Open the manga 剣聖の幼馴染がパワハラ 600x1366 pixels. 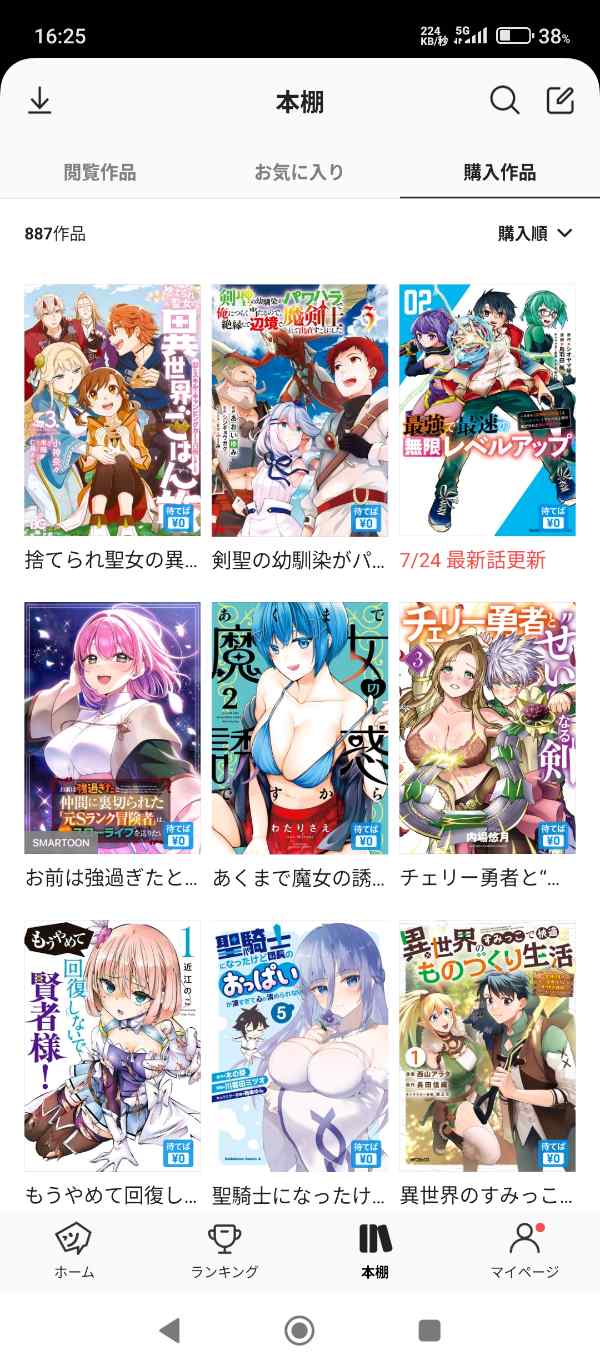(299, 410)
